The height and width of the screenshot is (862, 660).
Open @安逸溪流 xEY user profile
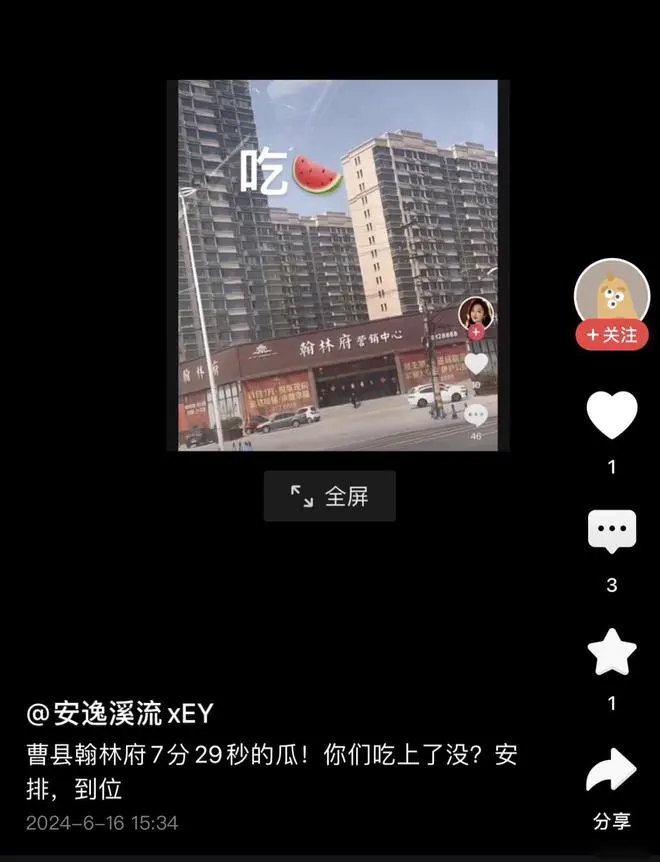120,714
